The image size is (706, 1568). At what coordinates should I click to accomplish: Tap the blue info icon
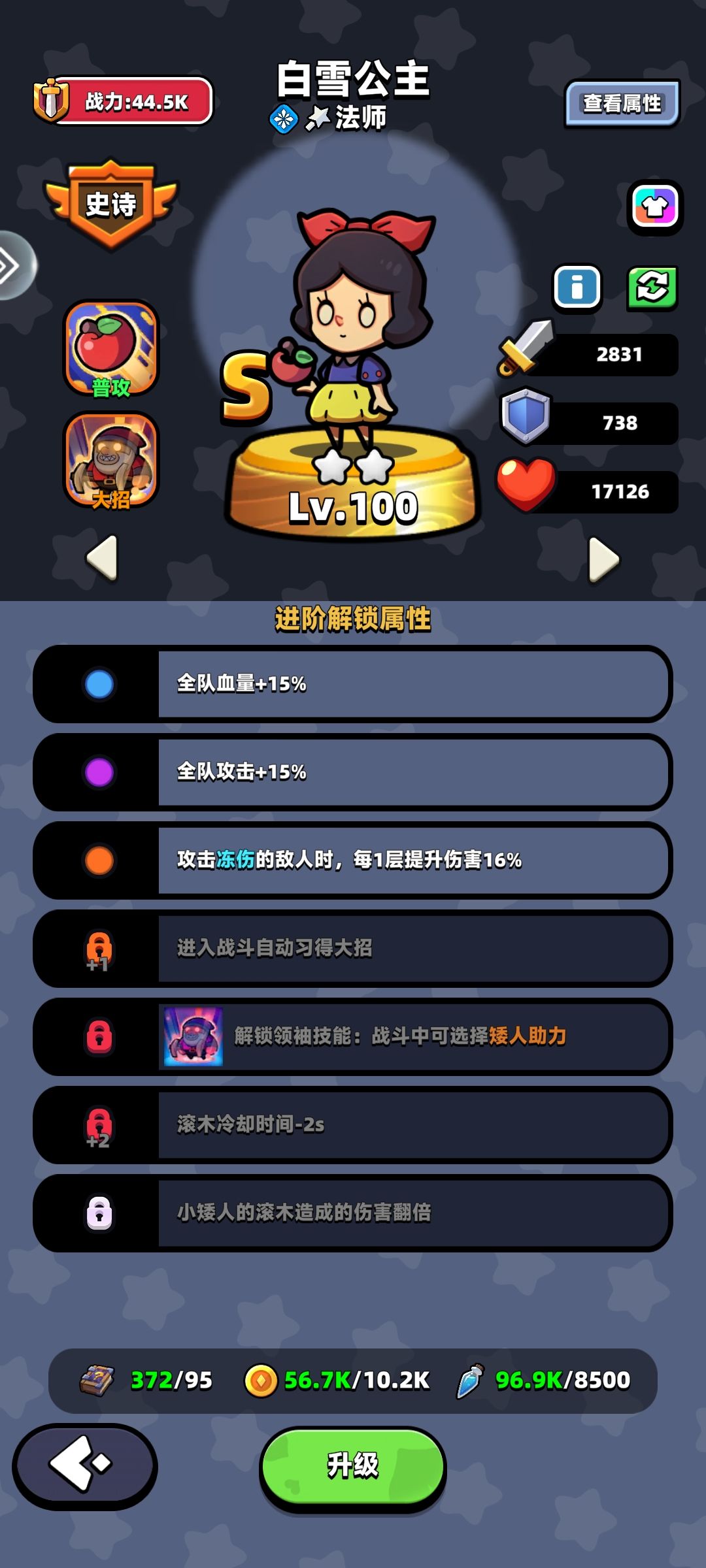[x=577, y=287]
